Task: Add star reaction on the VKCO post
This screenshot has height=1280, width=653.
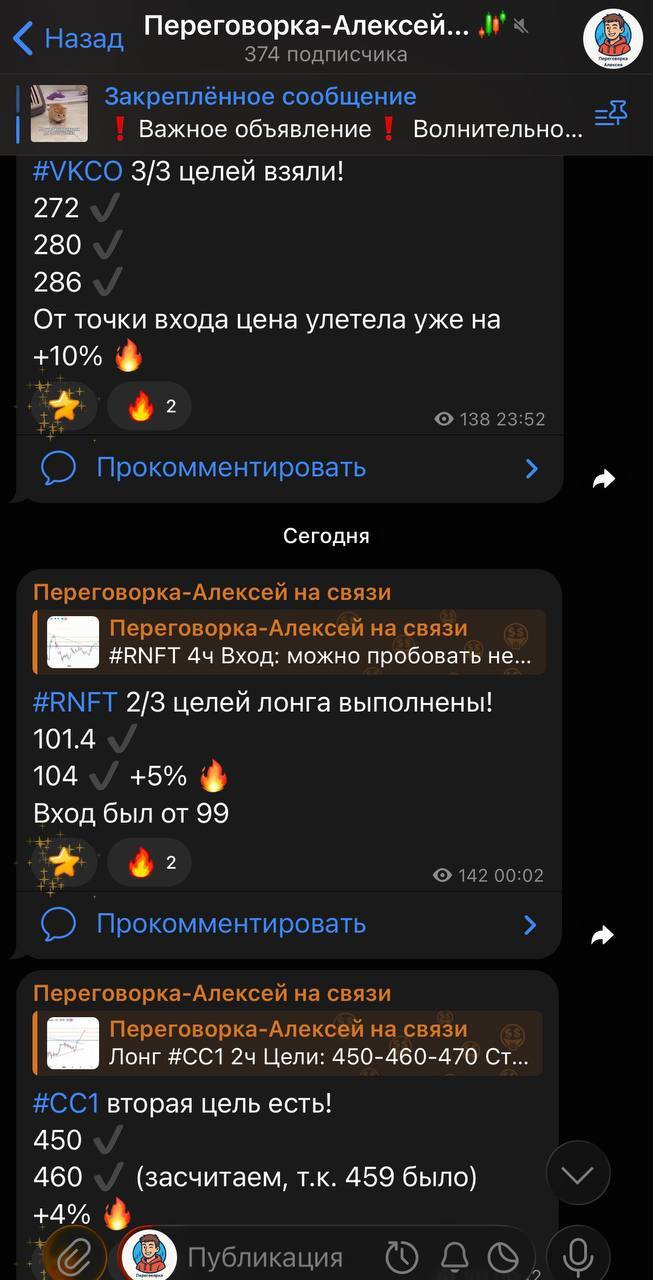Action: (64, 406)
